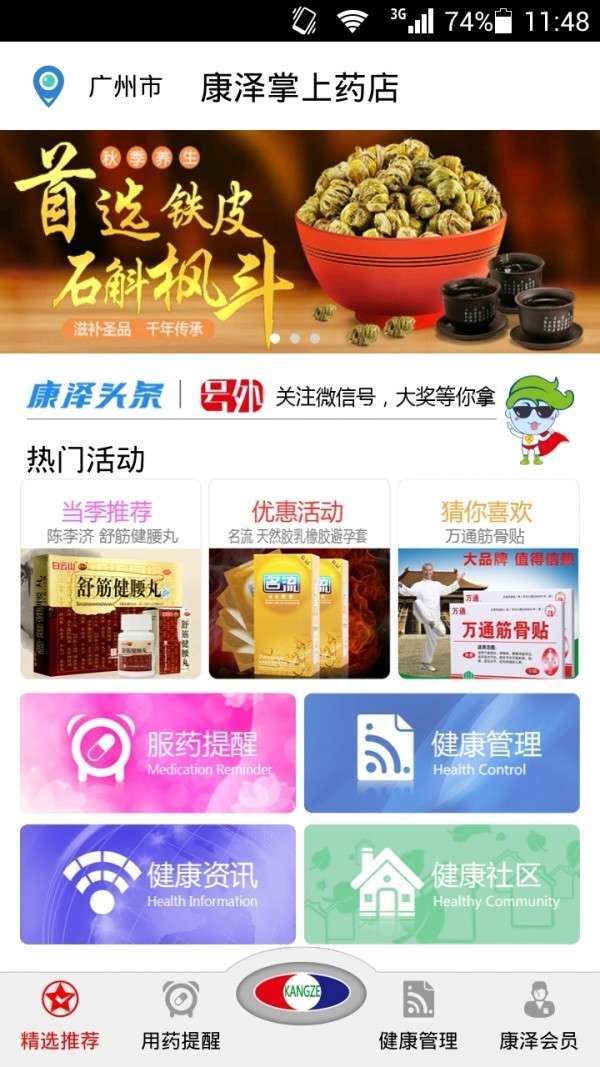This screenshot has height=1067, width=600.
Task: View the 优惠活动 promotion card
Action: pyautogui.click(x=299, y=580)
